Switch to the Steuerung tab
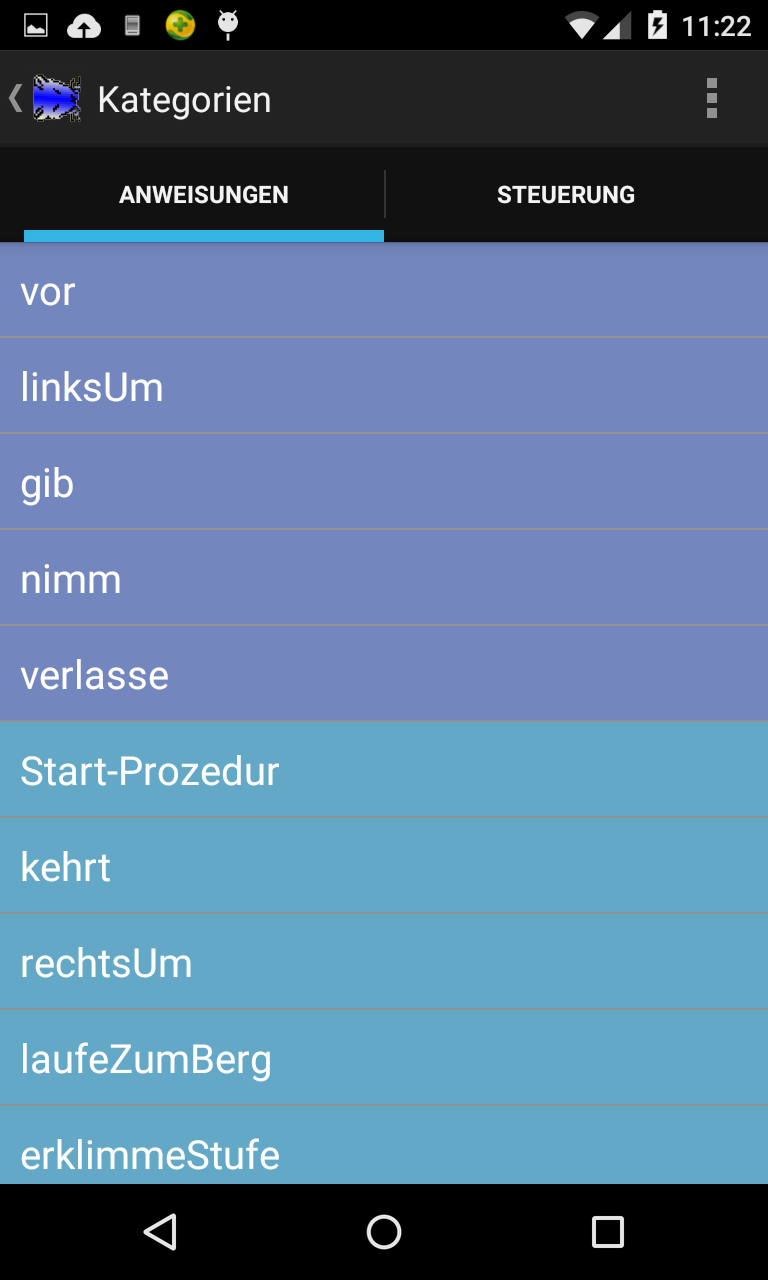The height and width of the screenshot is (1280, 768). coord(566,195)
